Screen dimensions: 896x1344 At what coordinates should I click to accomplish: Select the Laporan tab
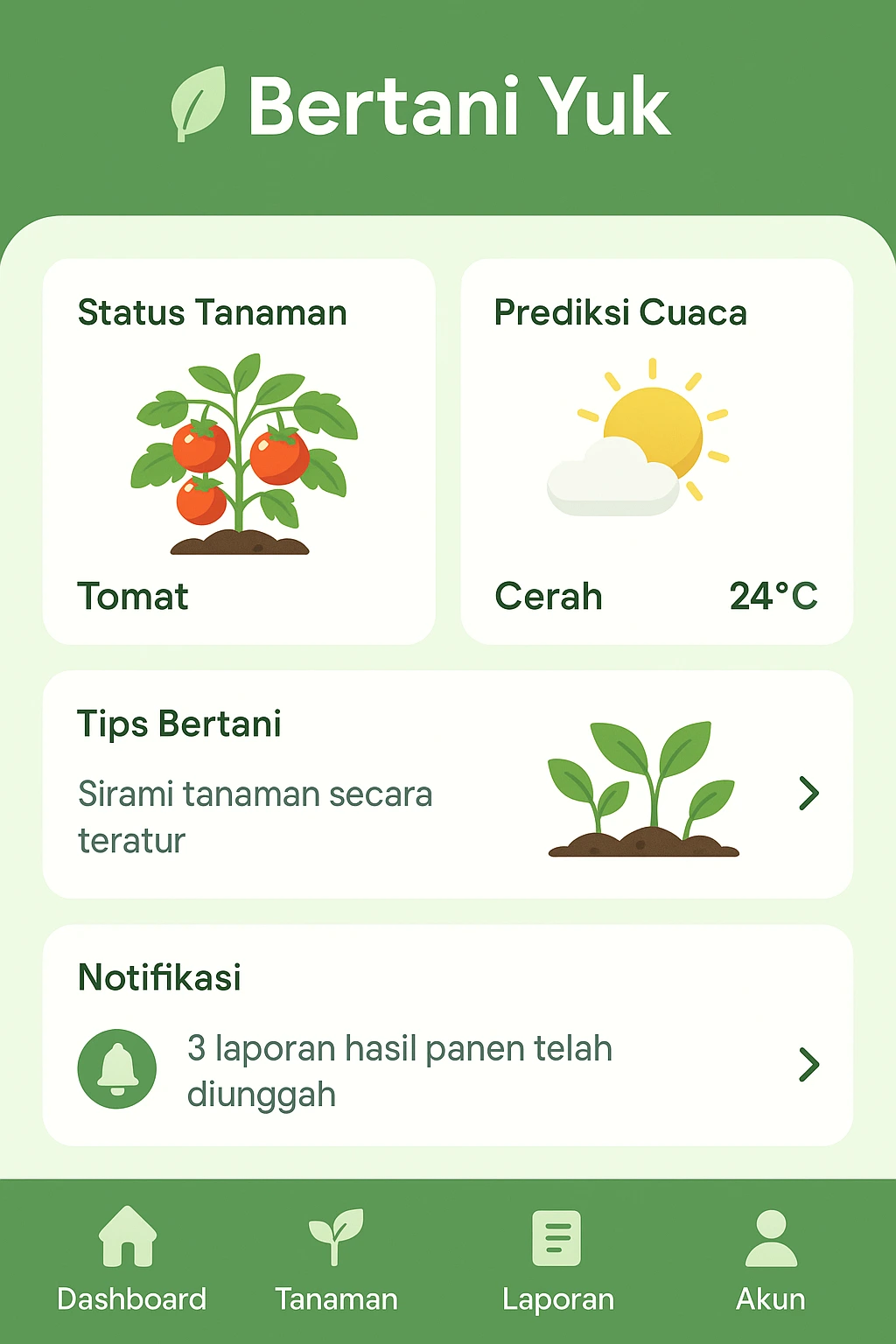click(557, 1260)
